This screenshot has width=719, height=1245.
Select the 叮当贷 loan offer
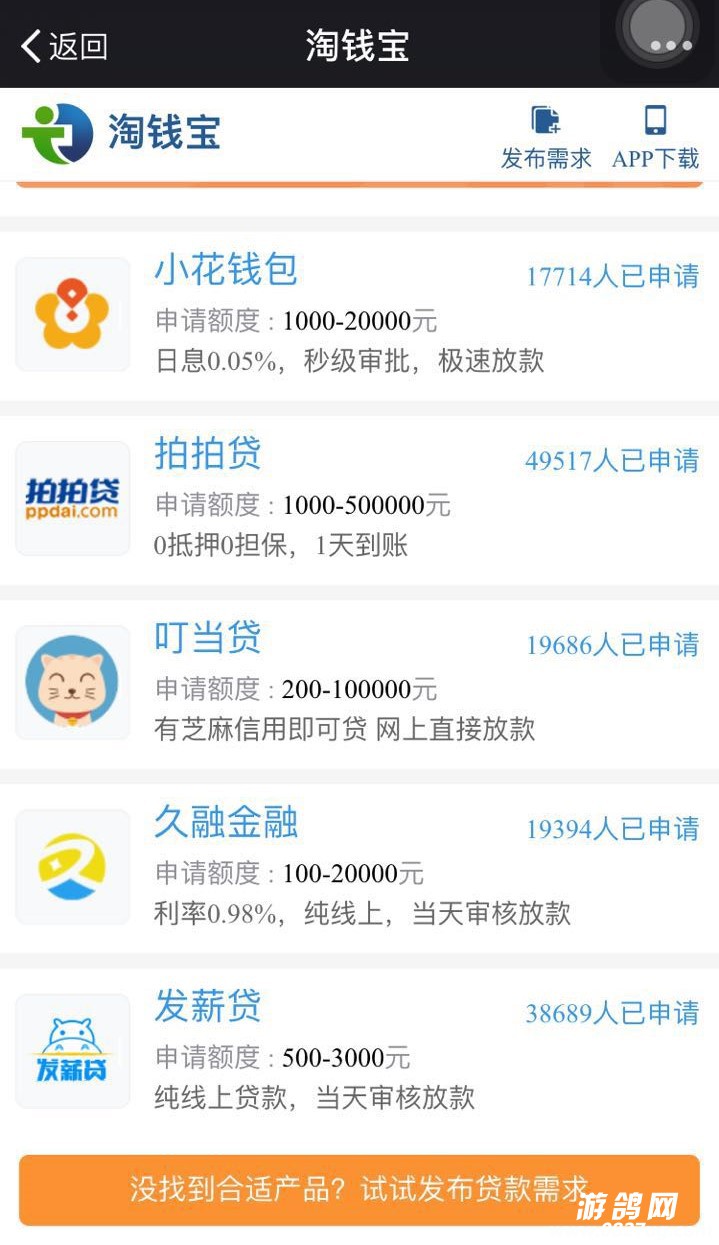pyautogui.click(x=208, y=637)
